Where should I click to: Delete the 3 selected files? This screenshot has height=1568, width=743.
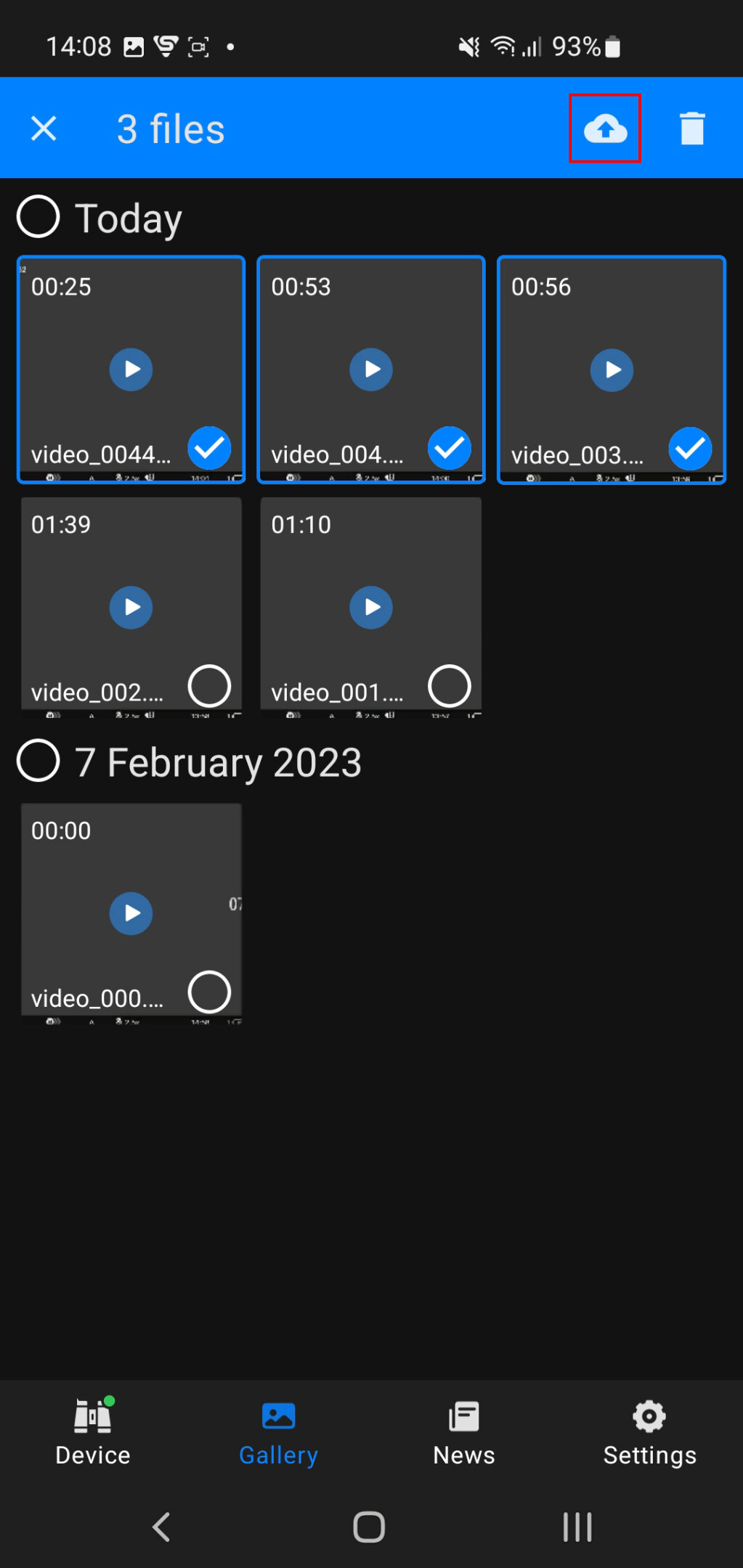coord(691,129)
